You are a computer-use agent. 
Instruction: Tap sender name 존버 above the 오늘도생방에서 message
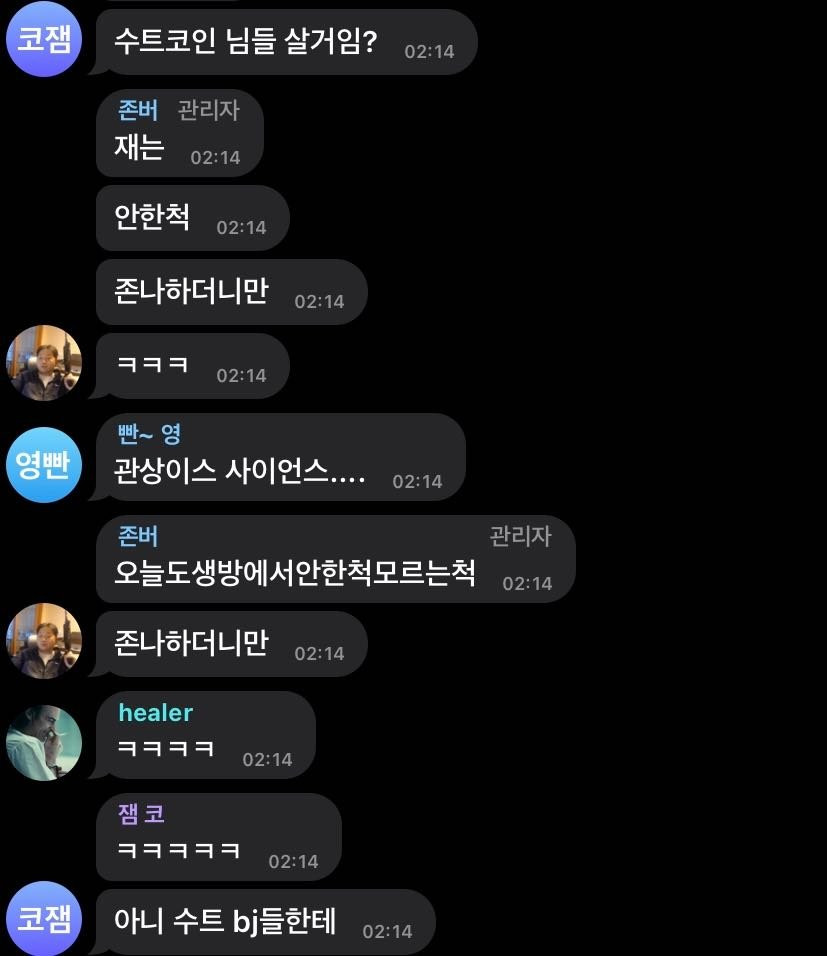click(138, 536)
